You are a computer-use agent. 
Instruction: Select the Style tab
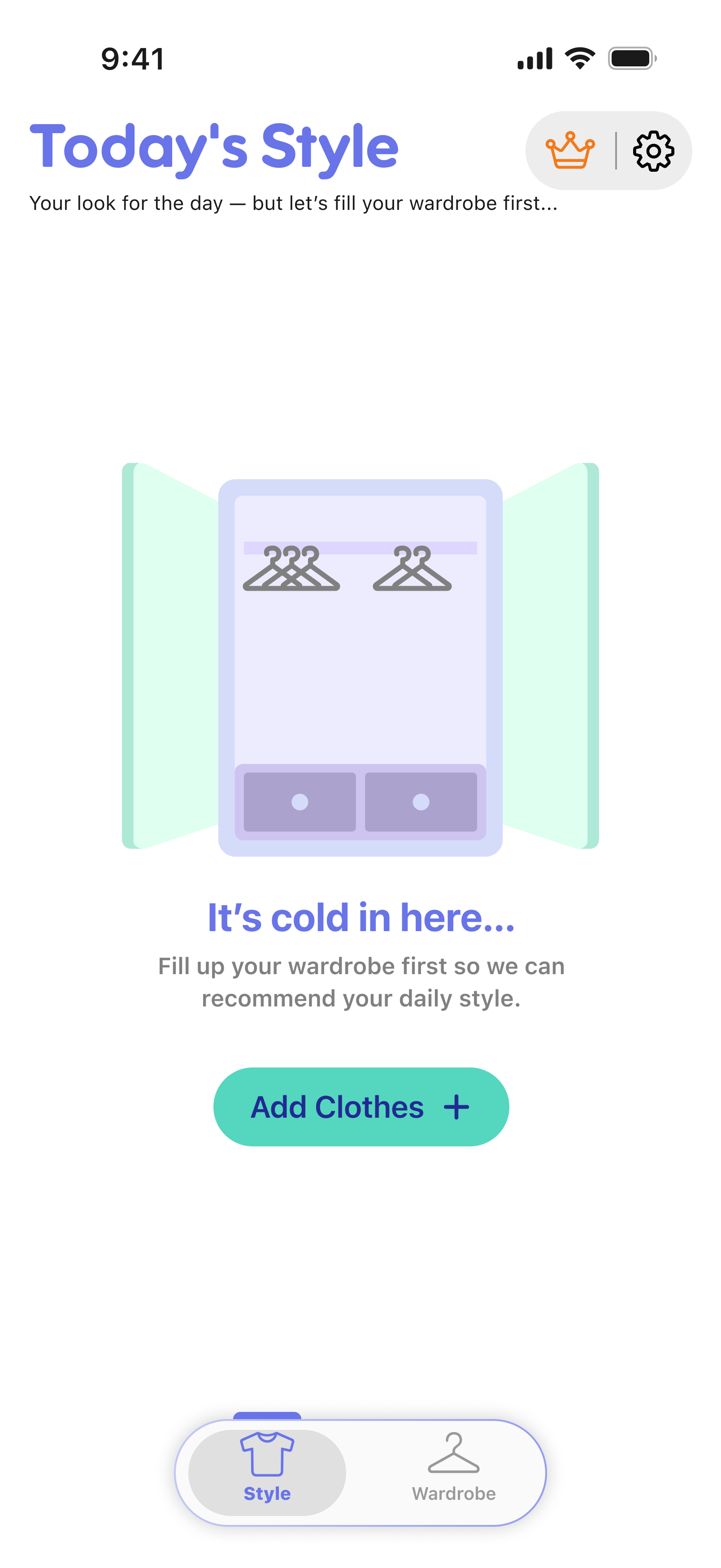(267, 1472)
